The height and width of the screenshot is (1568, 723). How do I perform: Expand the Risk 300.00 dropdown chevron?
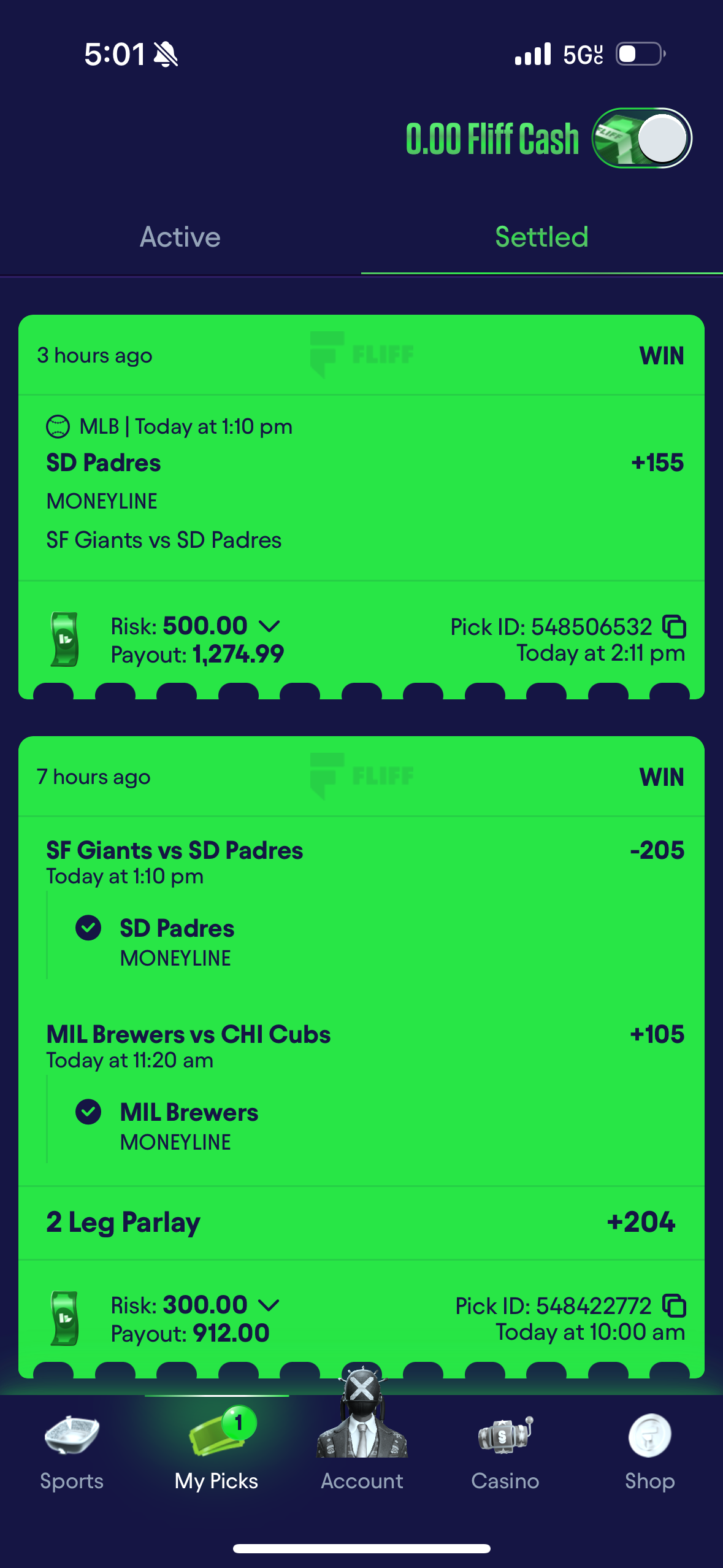click(x=269, y=1305)
